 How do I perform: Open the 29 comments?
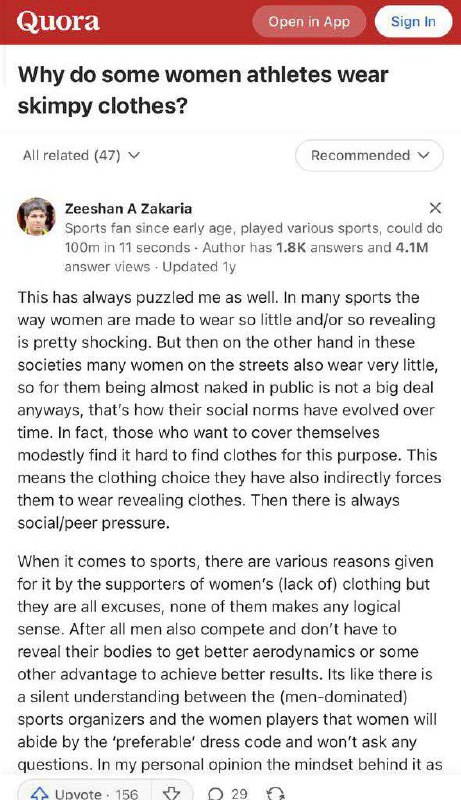click(x=228, y=793)
